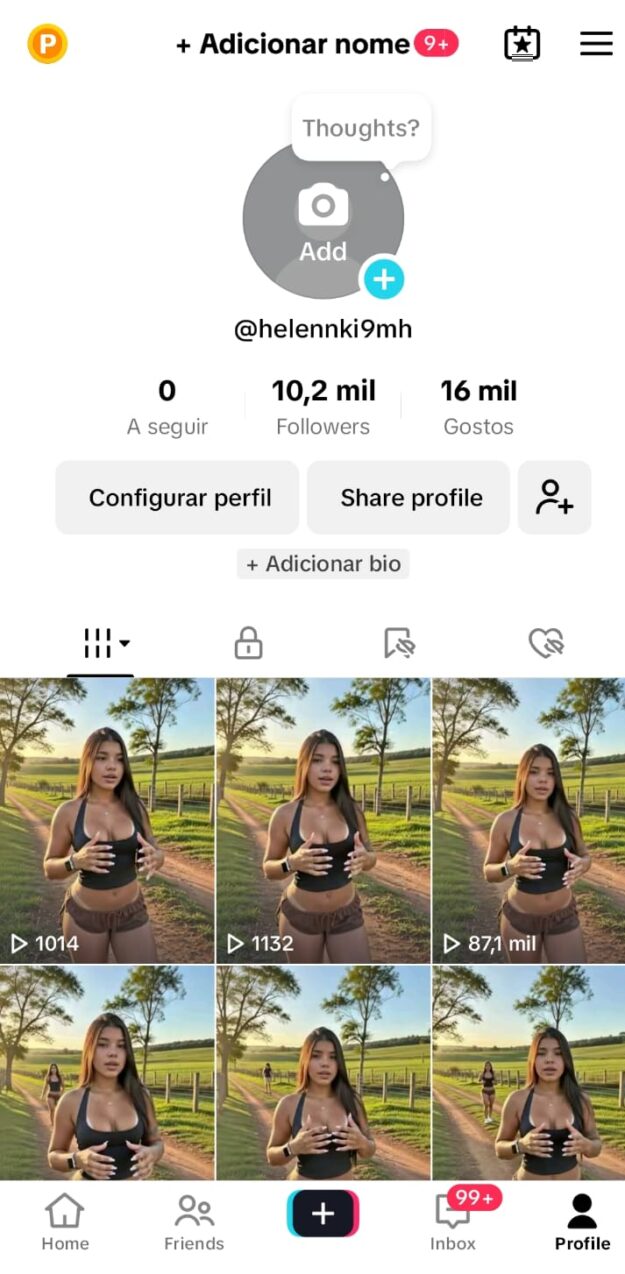View the Followers list
Image resolution: width=625 pixels, height=1274 pixels.
(323, 407)
